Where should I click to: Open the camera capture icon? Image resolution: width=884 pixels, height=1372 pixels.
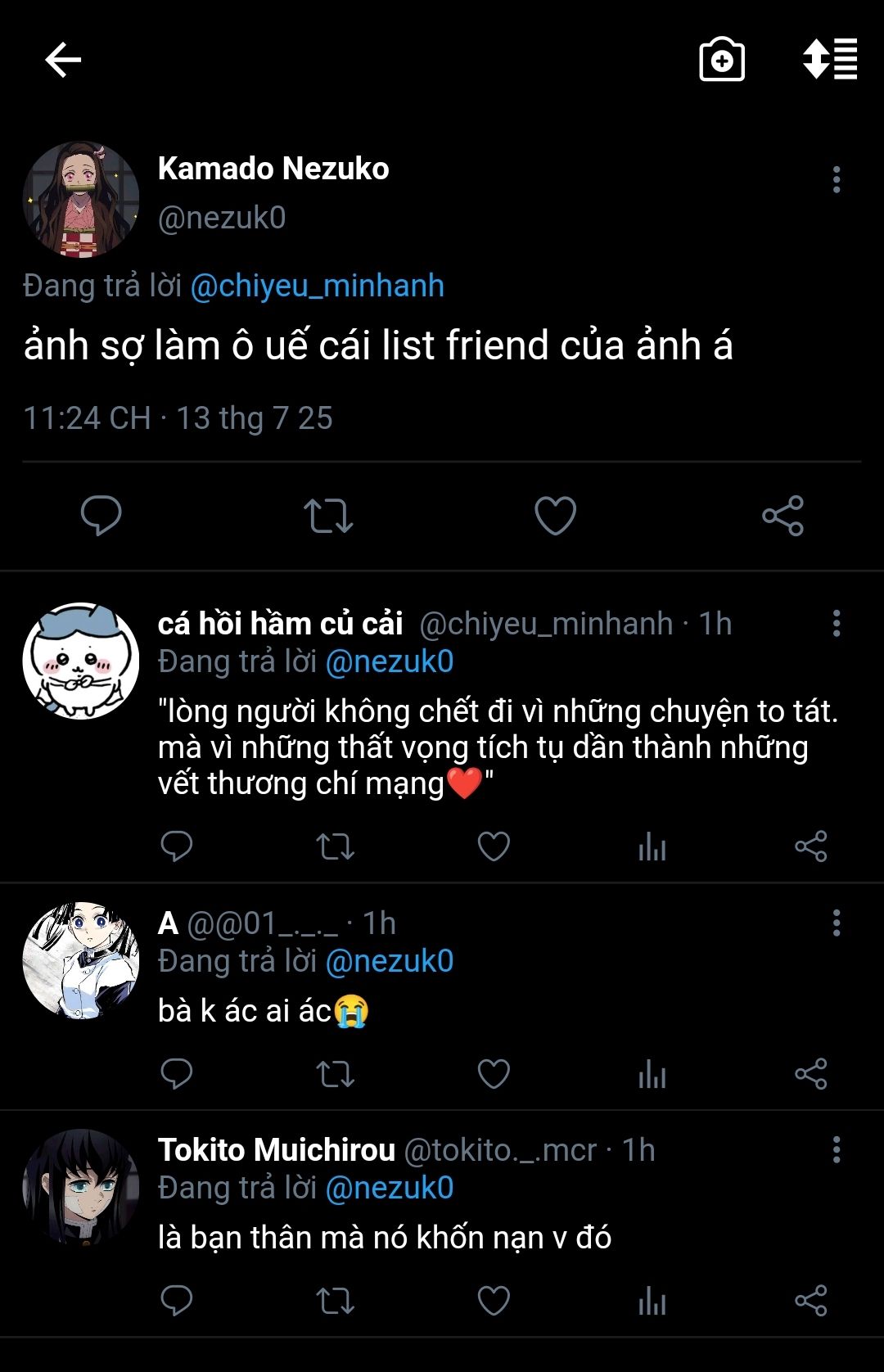pyautogui.click(x=722, y=60)
